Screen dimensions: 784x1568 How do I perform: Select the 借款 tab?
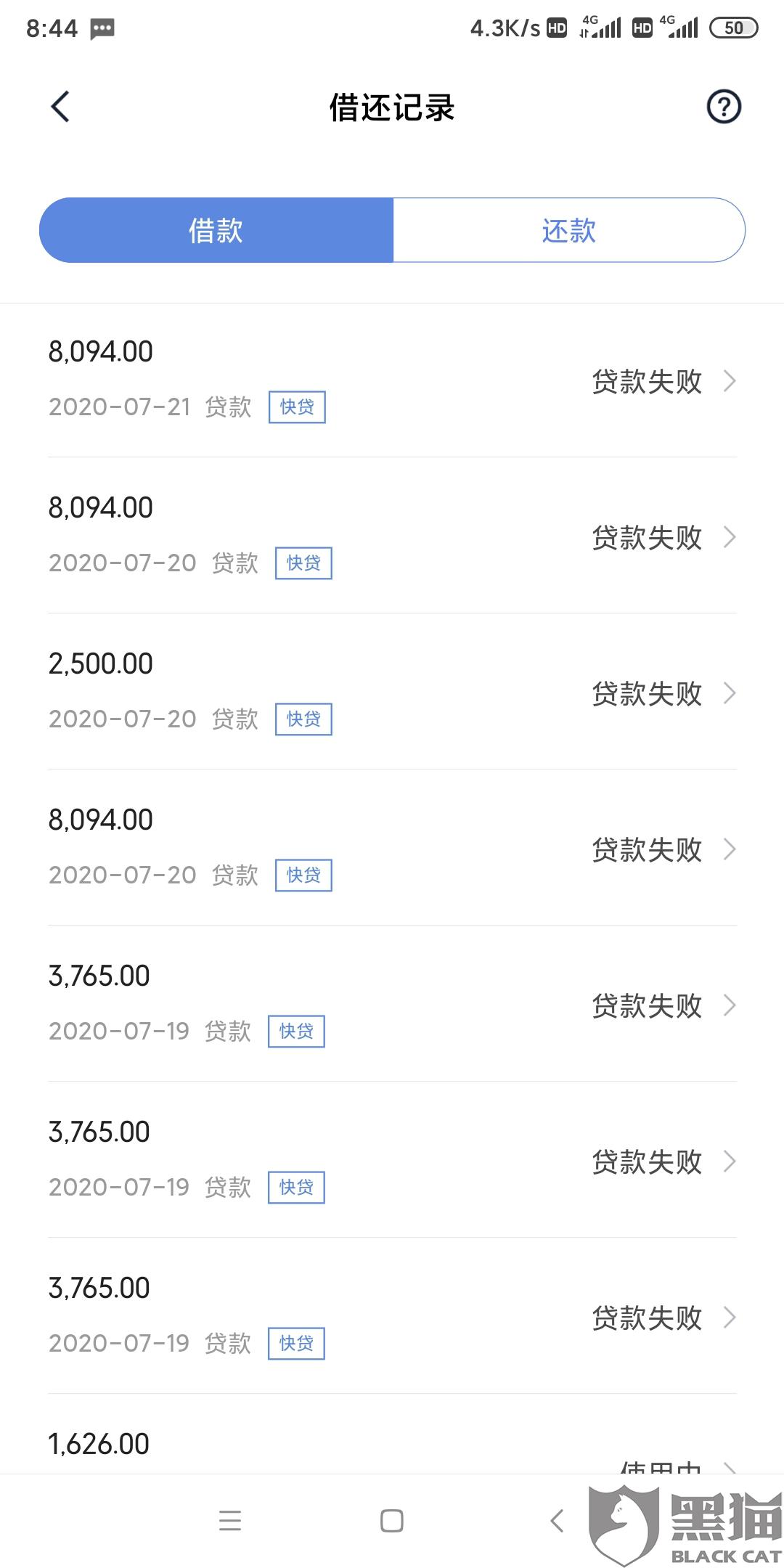[216, 230]
